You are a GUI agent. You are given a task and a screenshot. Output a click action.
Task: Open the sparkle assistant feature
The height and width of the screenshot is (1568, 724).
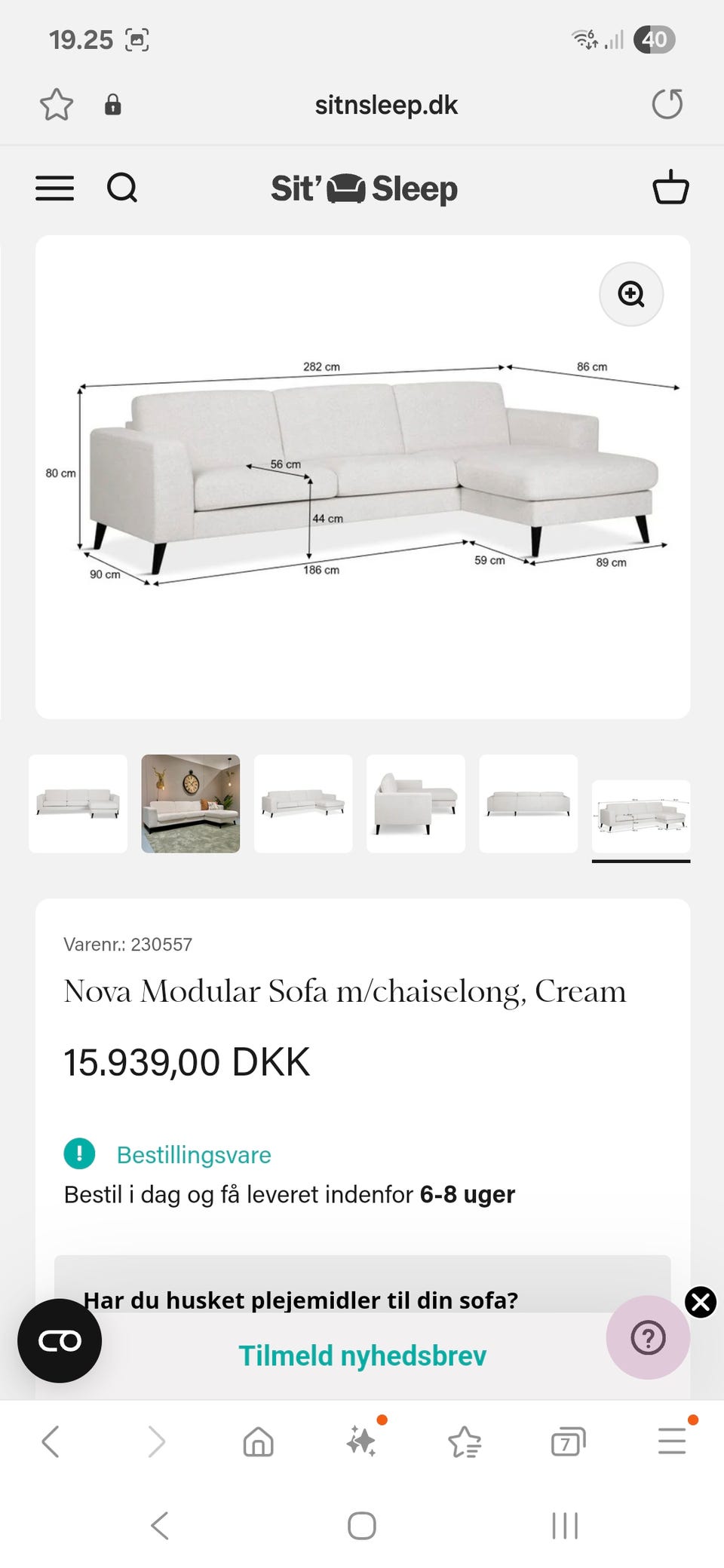click(362, 1442)
